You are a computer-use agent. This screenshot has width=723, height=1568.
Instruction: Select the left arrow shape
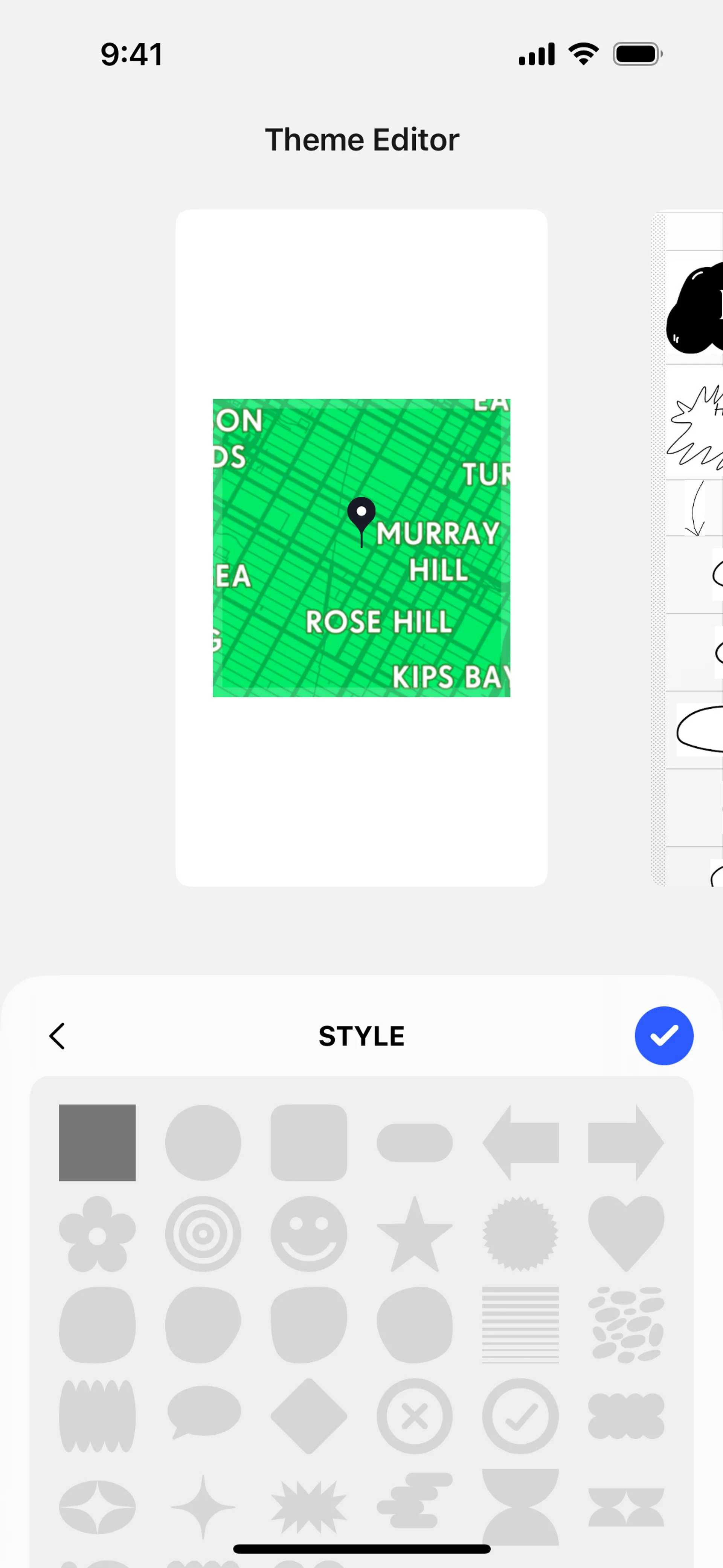[520, 1143]
